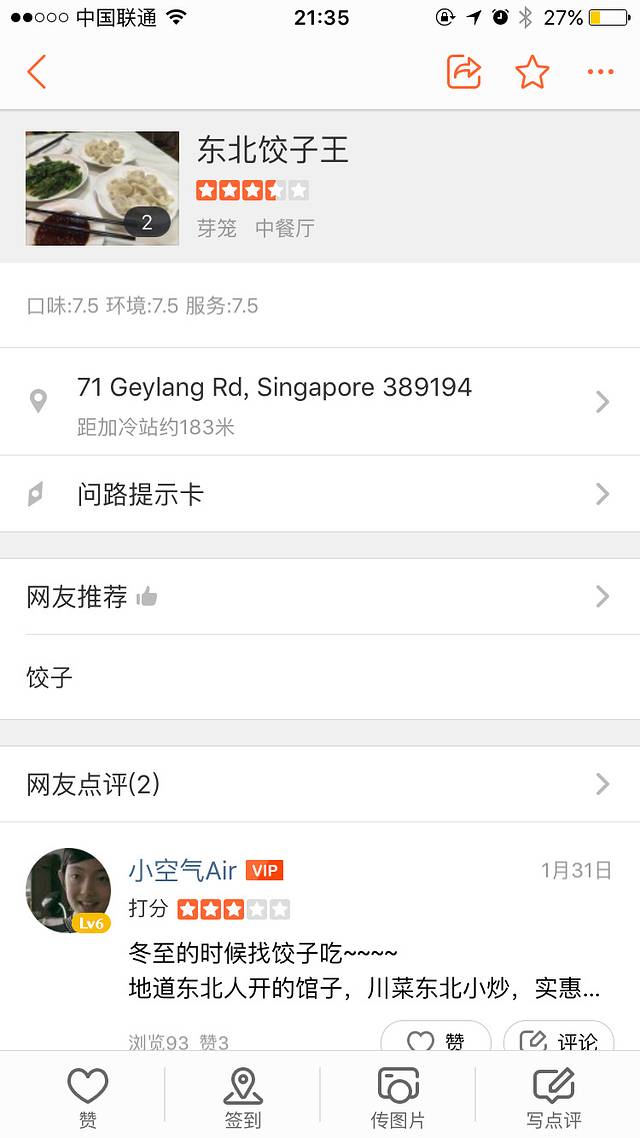Expand the 网友推荐 recommendations section

[x=320, y=597]
